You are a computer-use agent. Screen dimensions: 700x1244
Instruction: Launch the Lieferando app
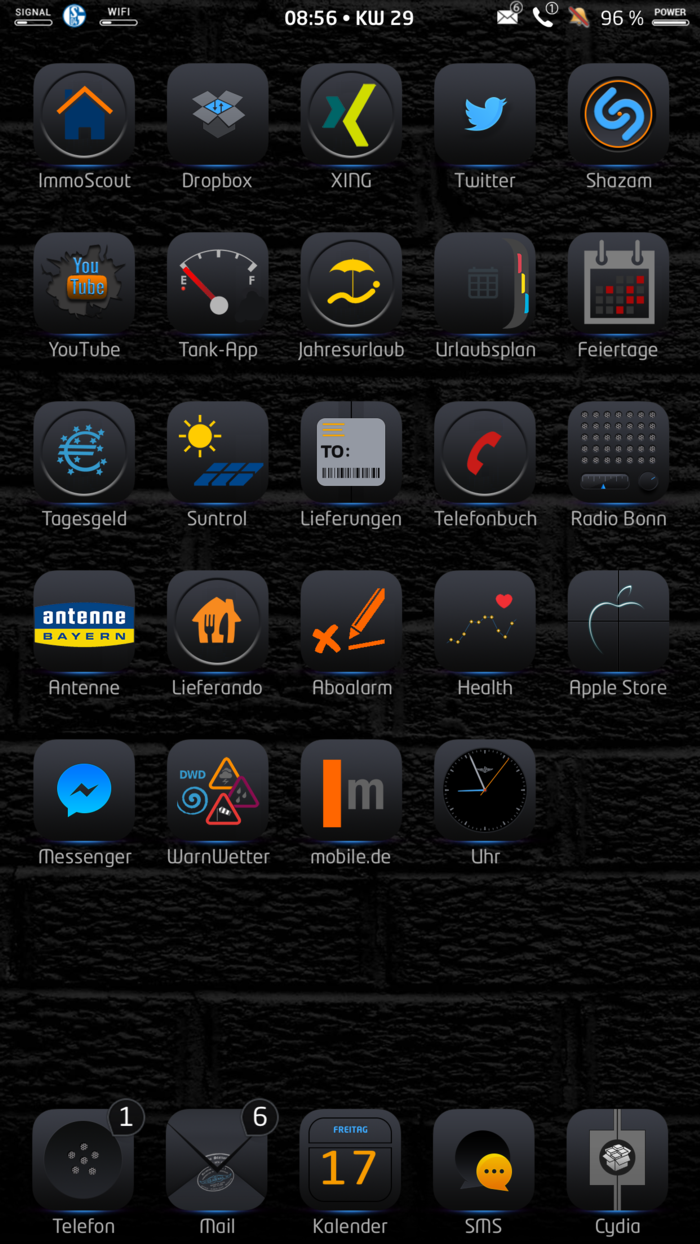pyautogui.click(x=217, y=621)
